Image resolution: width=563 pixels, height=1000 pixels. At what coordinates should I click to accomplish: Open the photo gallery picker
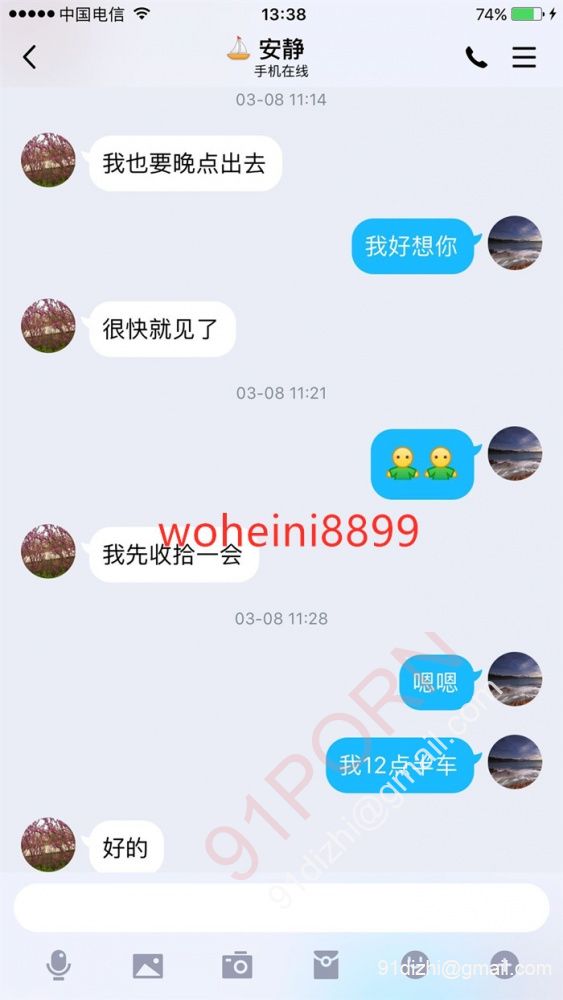click(x=148, y=966)
